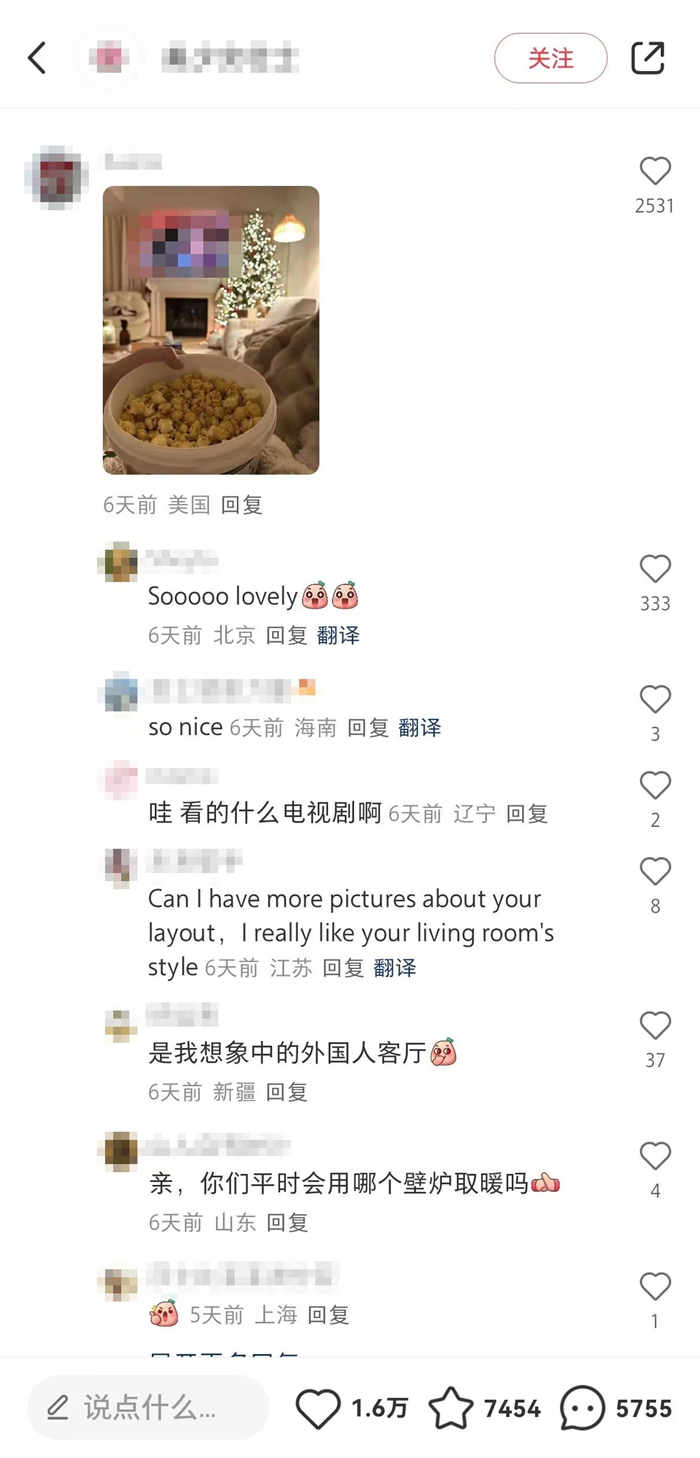Reply to the "so nice" comment
The image size is (700, 1458).
click(x=367, y=728)
